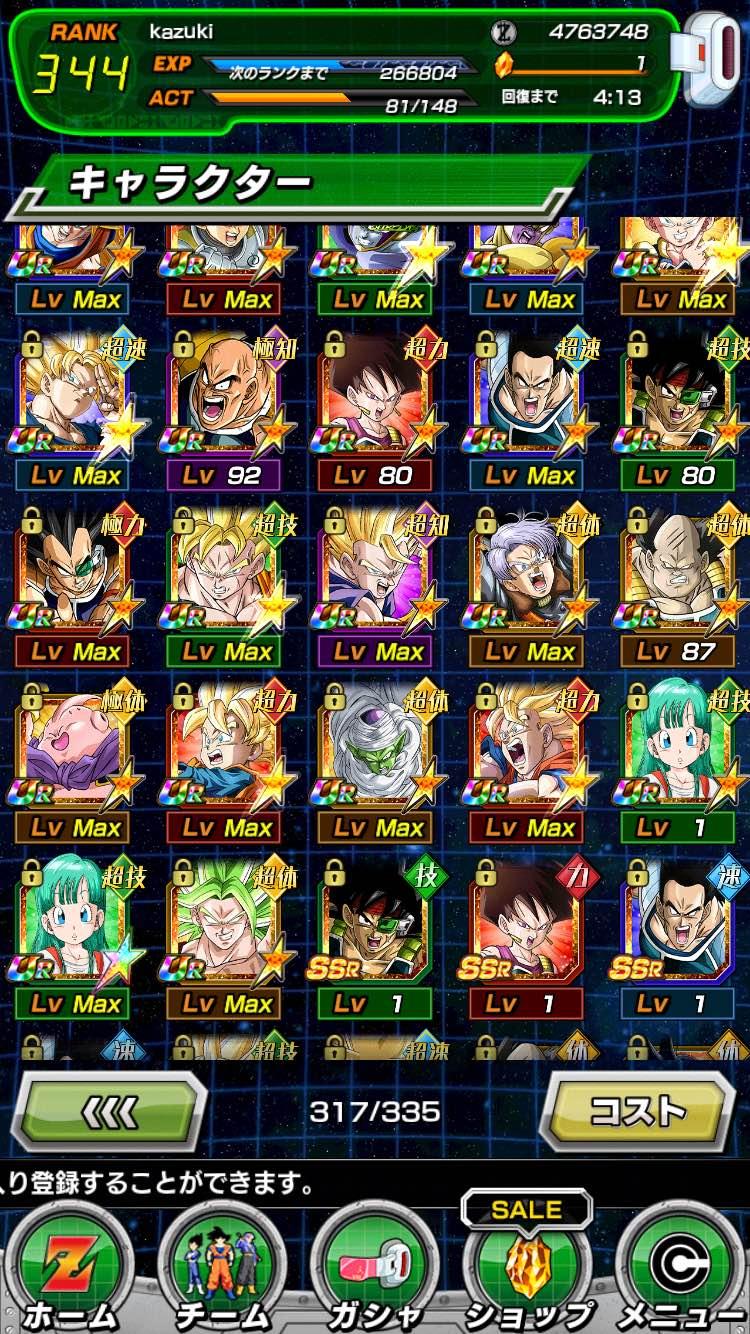Screen dimensions: 750x1334
Task: Tap the back arrows button
Action: [108, 1110]
